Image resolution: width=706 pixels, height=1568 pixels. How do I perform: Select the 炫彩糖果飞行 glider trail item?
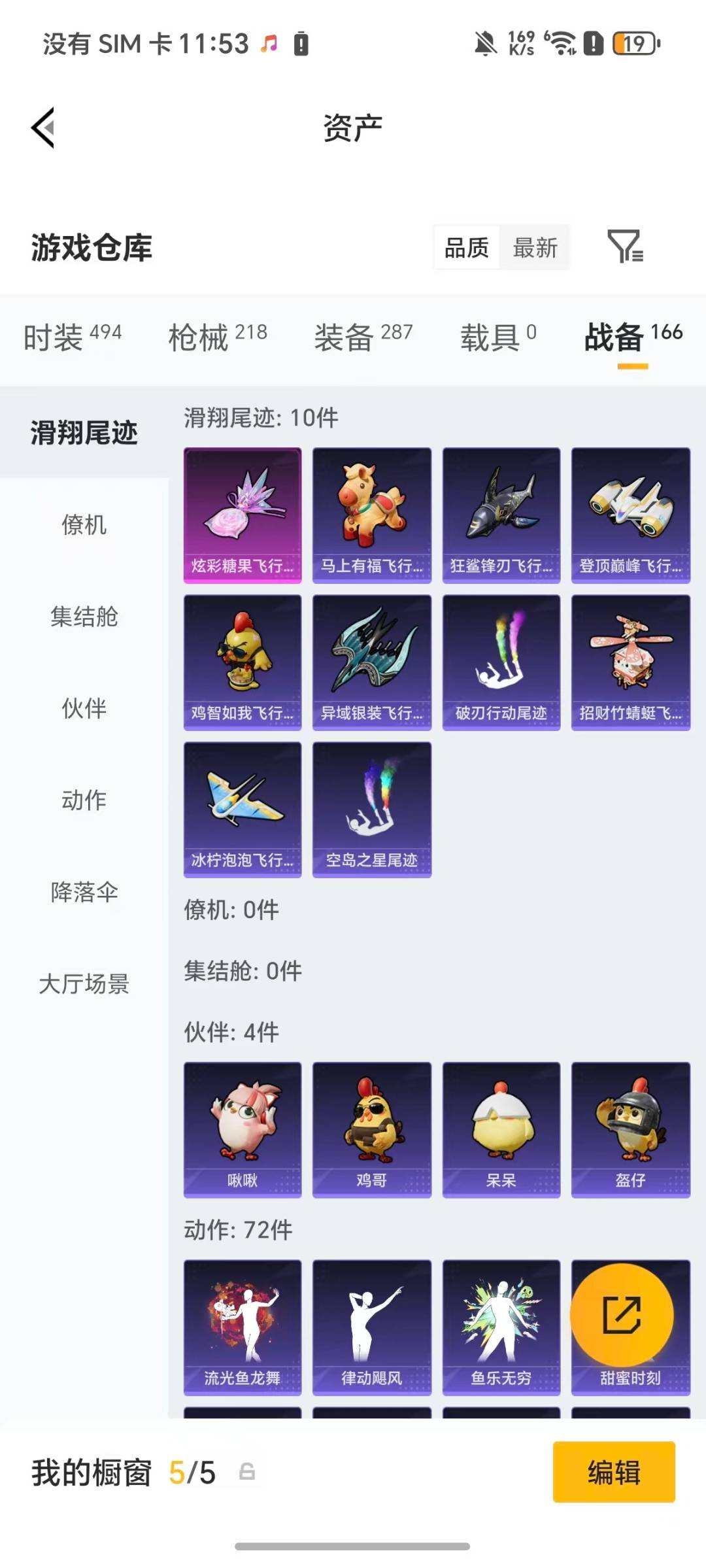[x=242, y=513]
